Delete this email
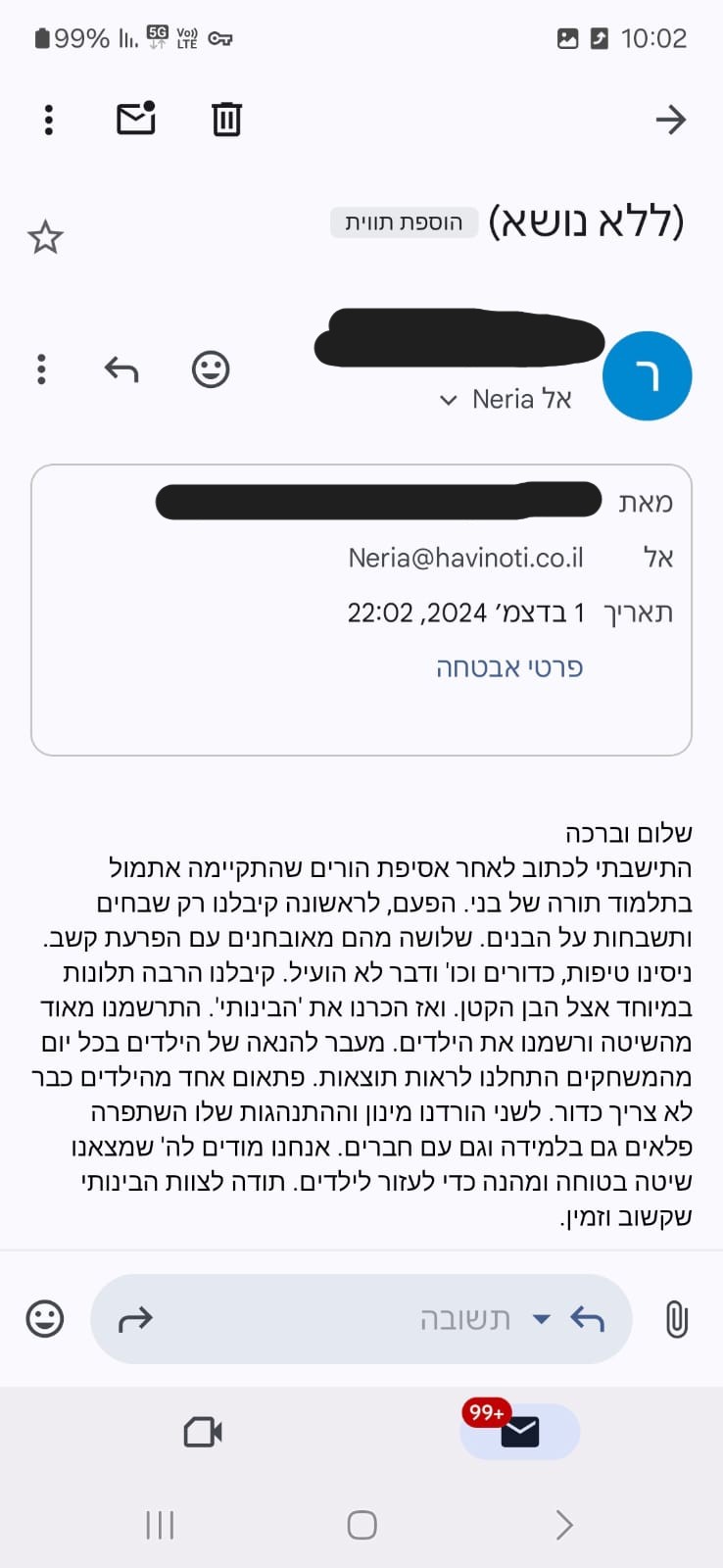The height and width of the screenshot is (1568, 723). pos(226,120)
